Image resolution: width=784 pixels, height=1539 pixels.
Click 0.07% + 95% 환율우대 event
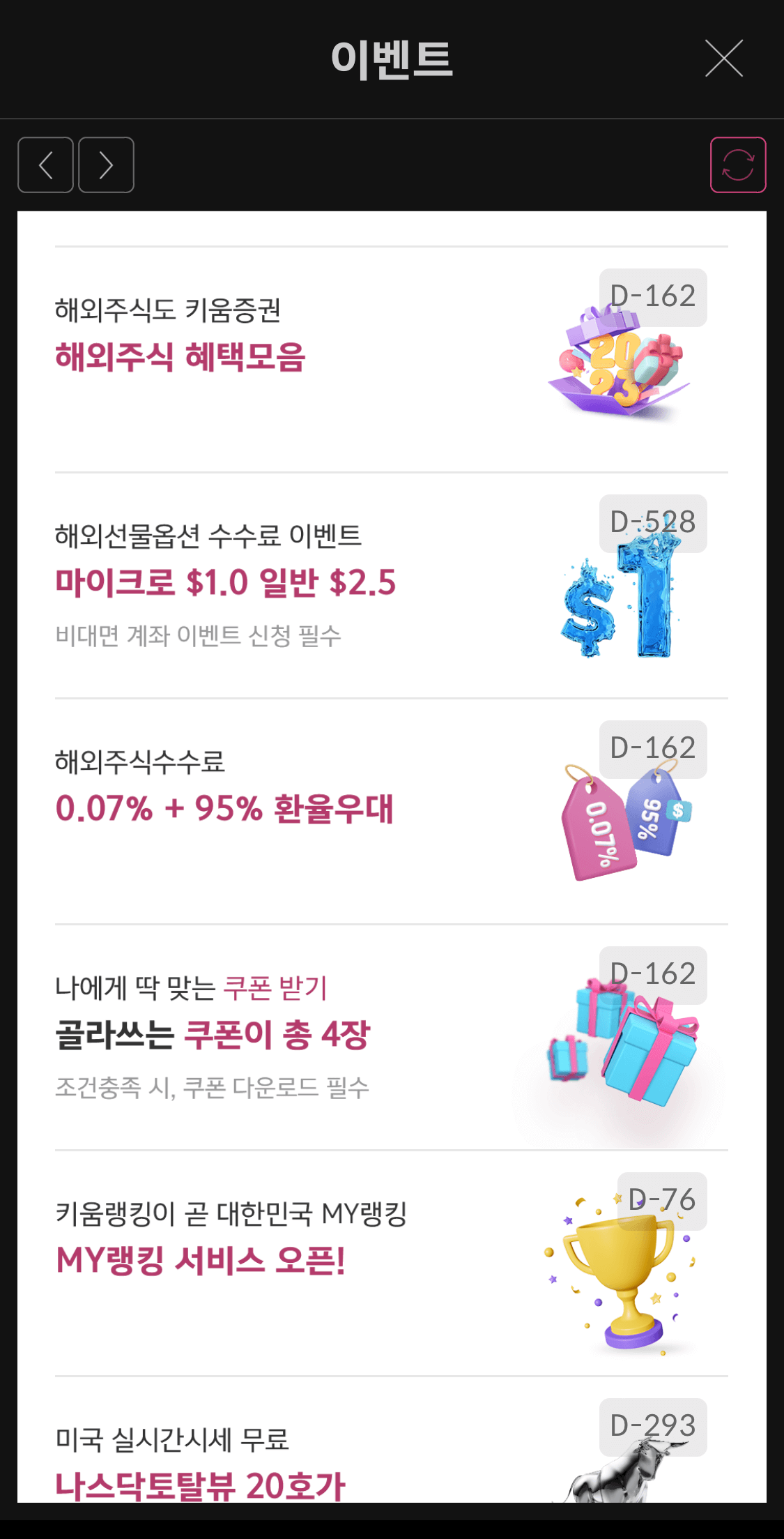pos(226,810)
